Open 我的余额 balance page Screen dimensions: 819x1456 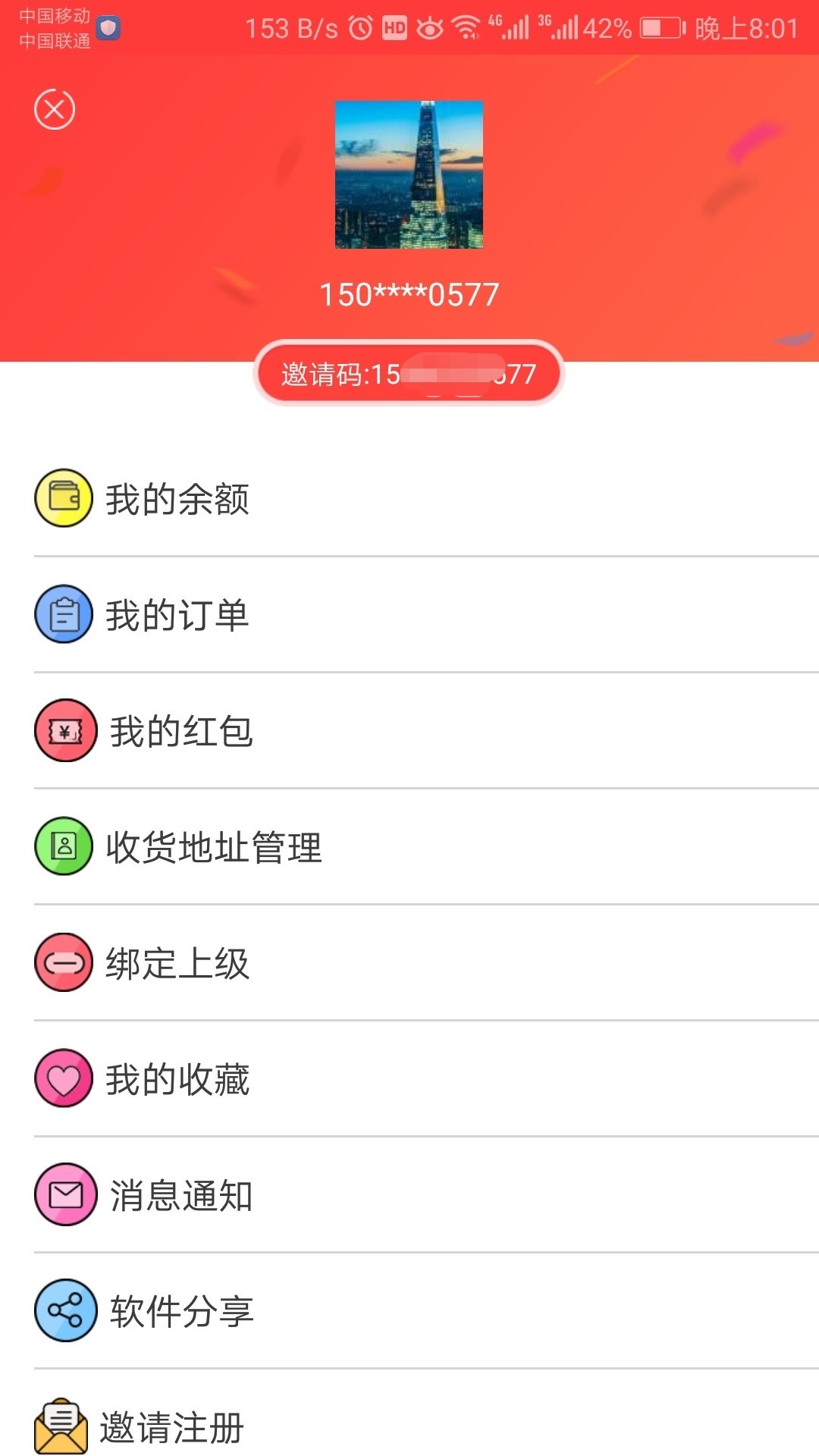tap(178, 499)
